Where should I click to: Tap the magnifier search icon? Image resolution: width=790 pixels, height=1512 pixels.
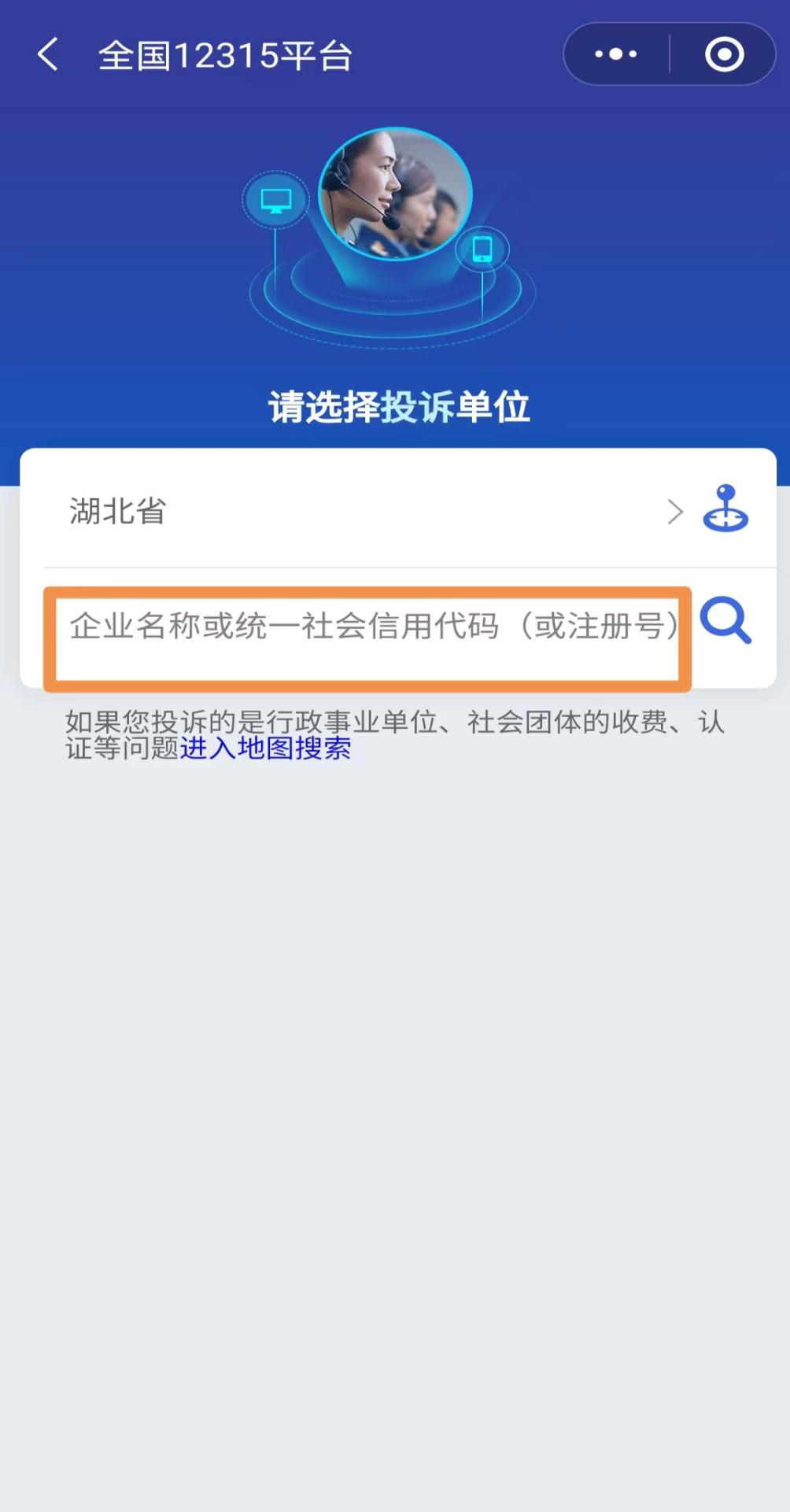[725, 621]
